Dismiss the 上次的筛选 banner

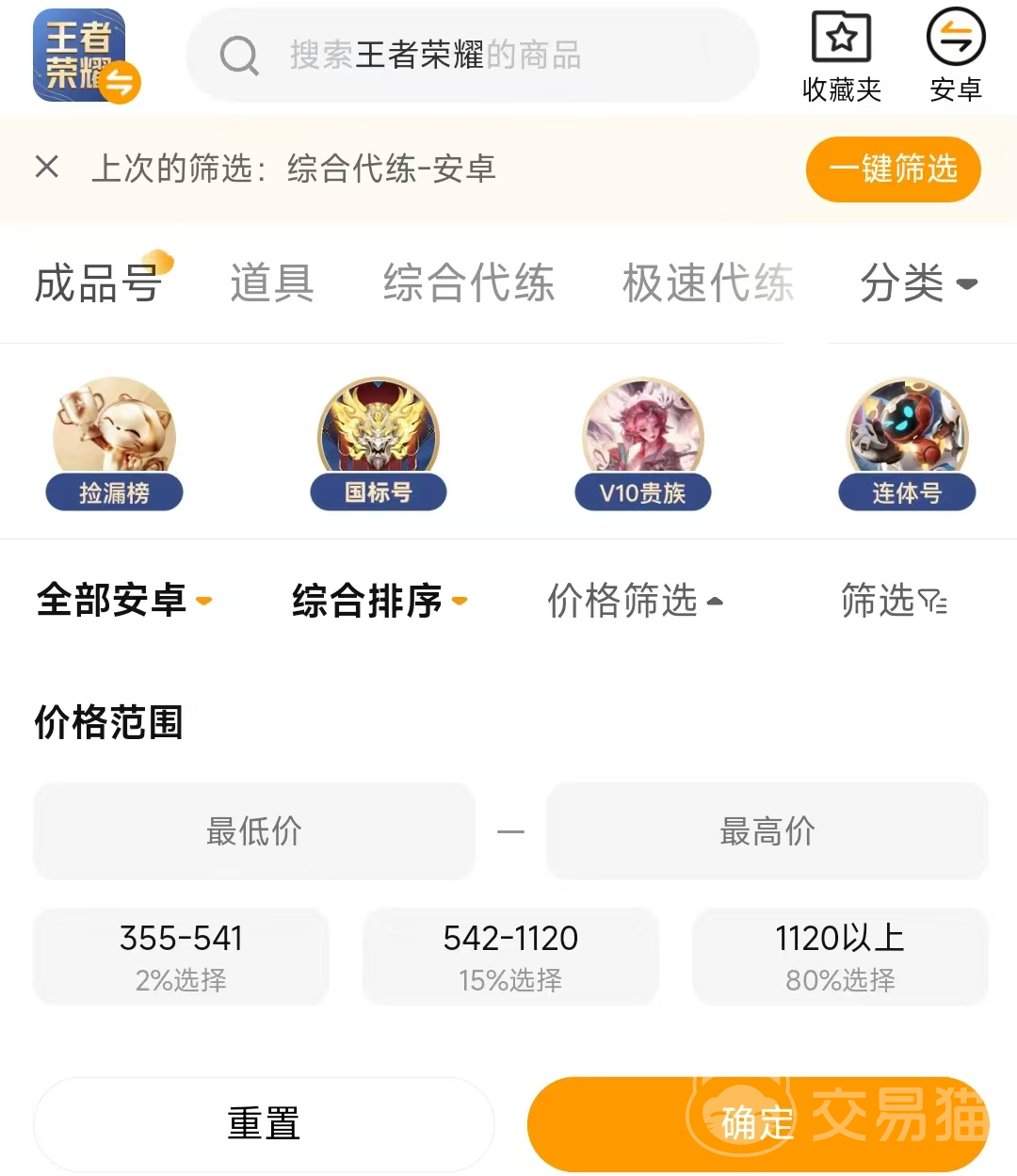[46, 168]
